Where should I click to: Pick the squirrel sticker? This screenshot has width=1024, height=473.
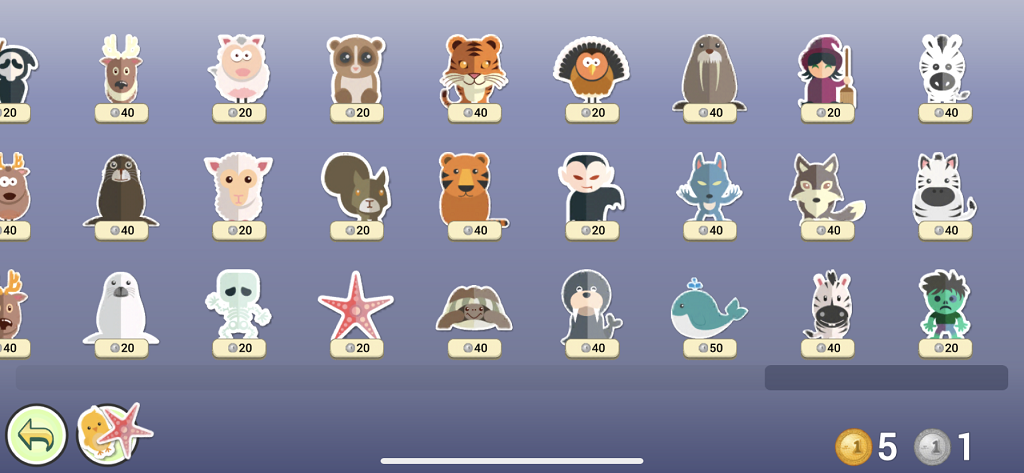356,188
